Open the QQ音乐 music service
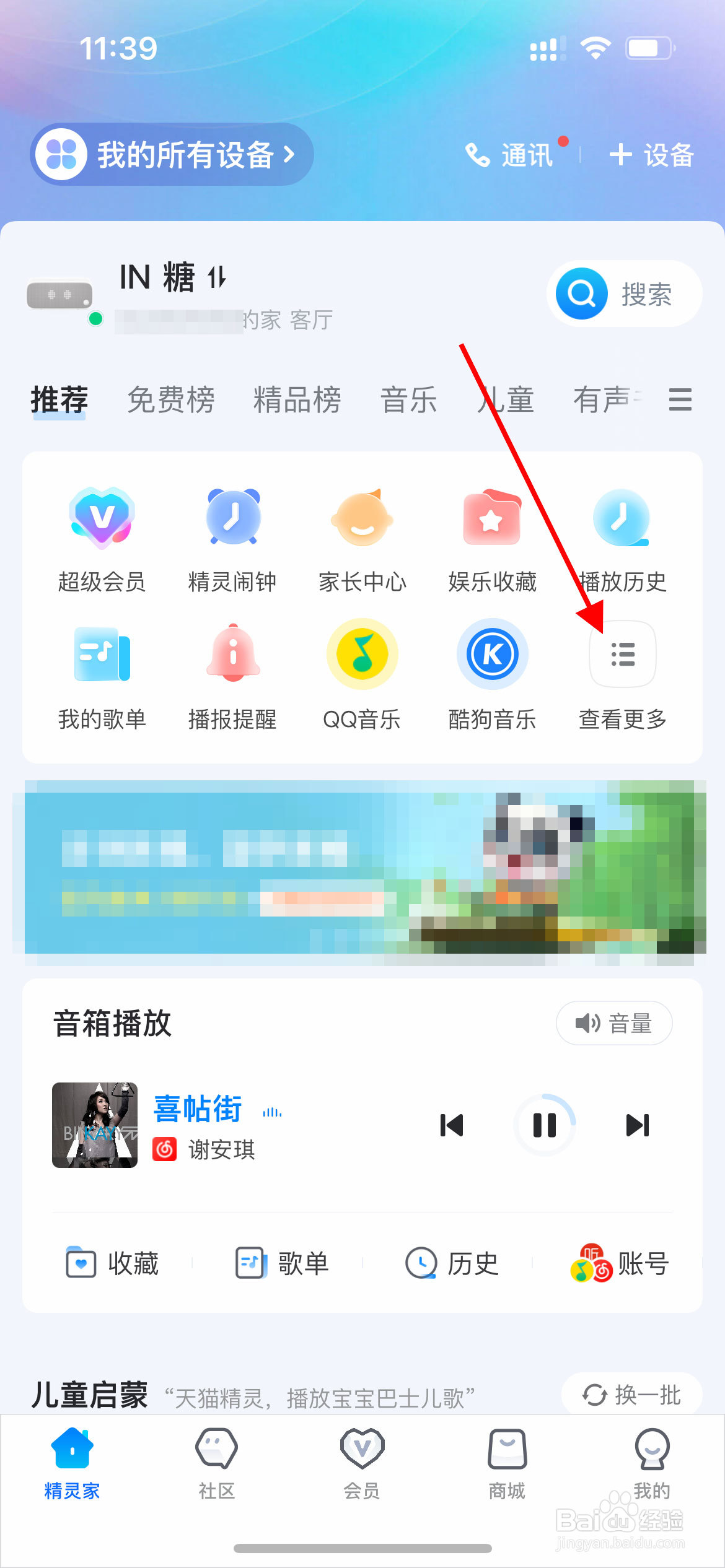 (361, 675)
